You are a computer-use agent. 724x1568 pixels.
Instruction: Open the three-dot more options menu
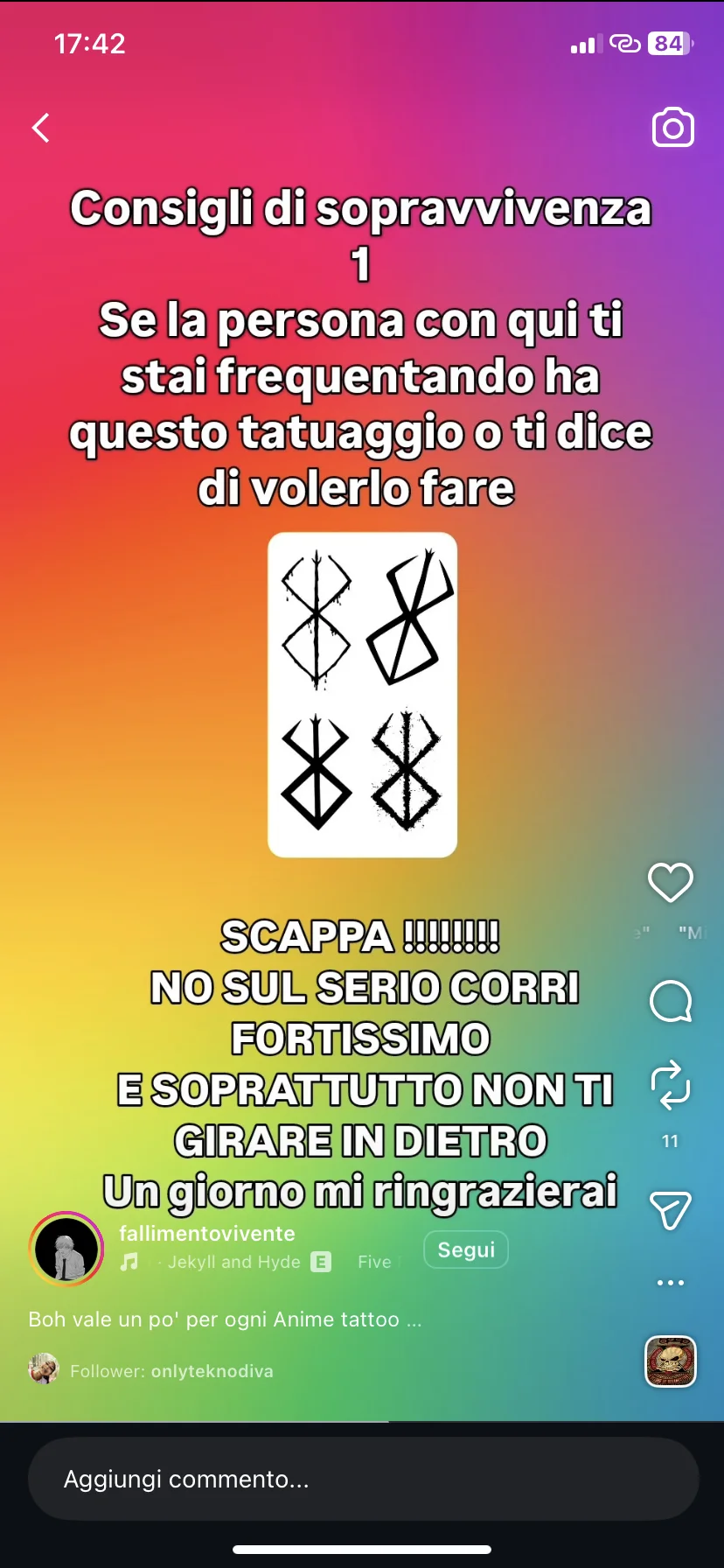pos(671,1283)
